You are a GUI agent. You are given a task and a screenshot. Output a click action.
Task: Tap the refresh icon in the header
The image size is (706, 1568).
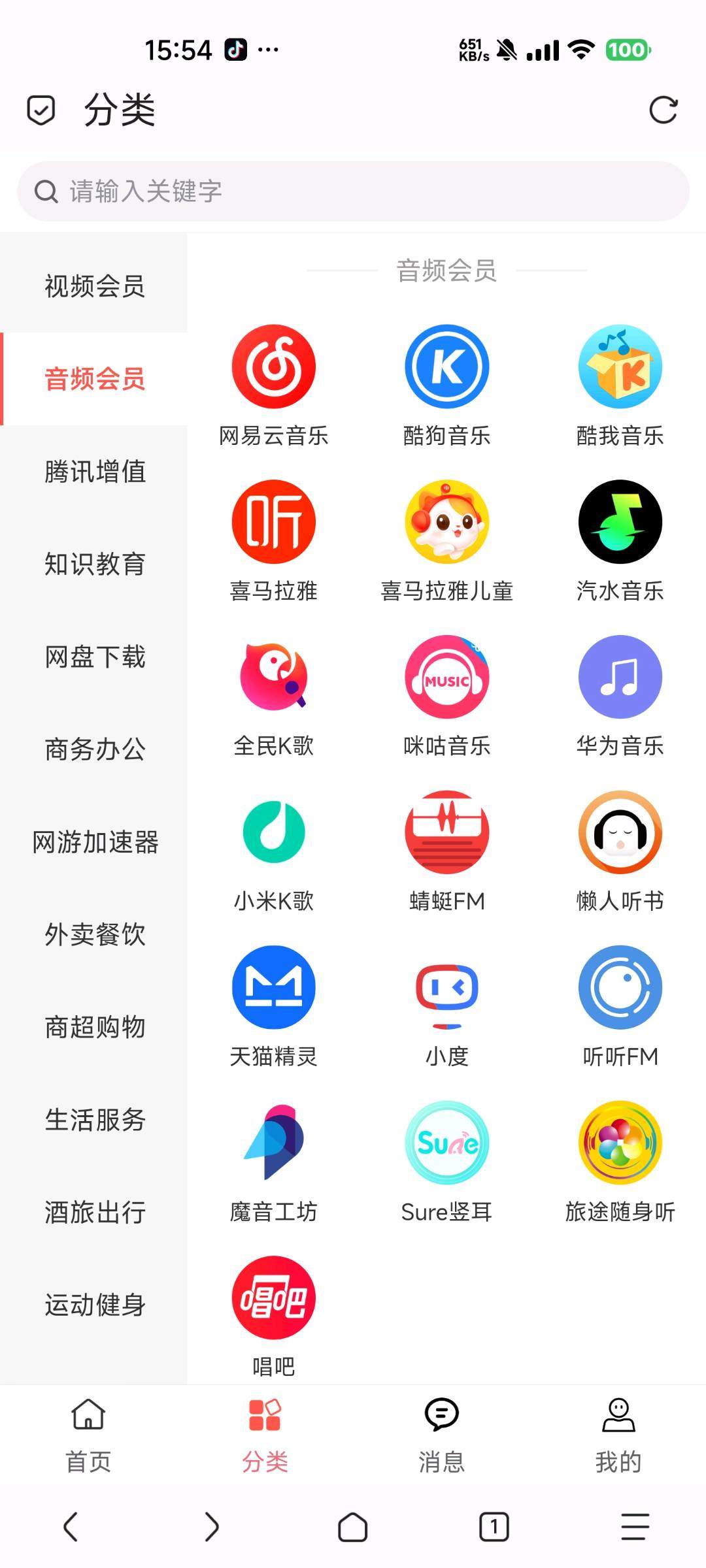point(663,110)
